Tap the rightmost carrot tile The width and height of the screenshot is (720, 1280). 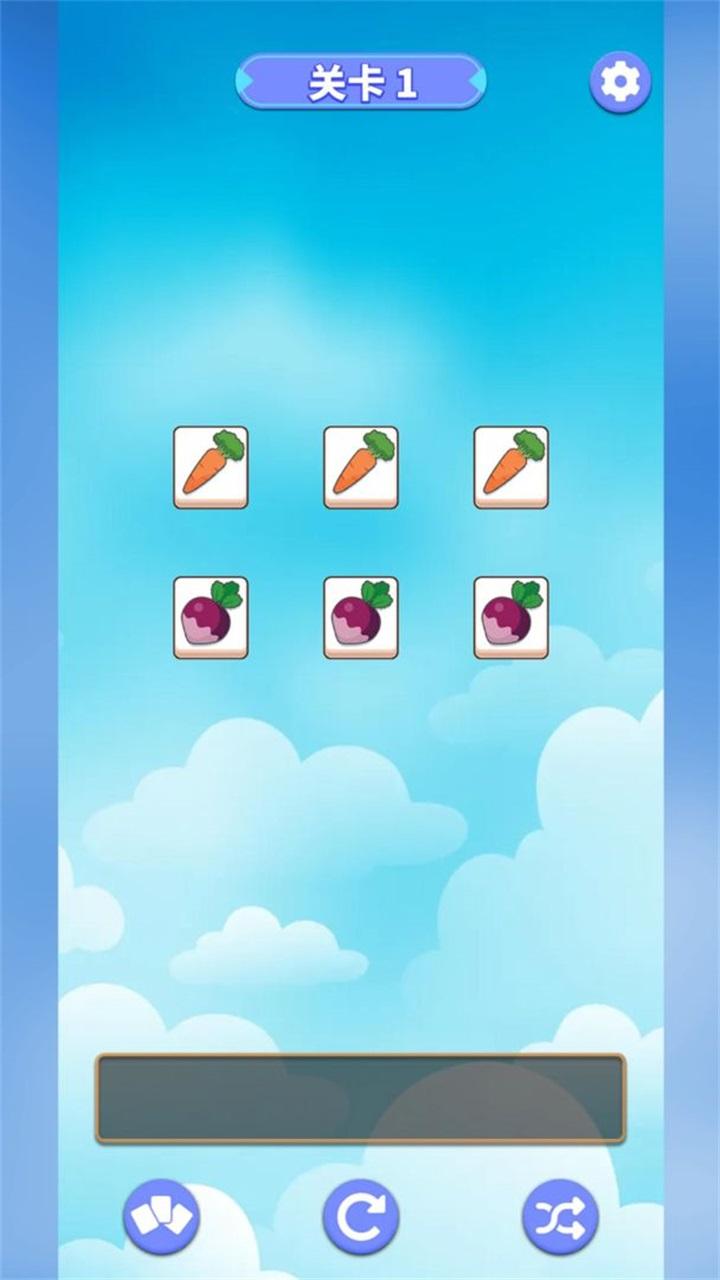[511, 467]
